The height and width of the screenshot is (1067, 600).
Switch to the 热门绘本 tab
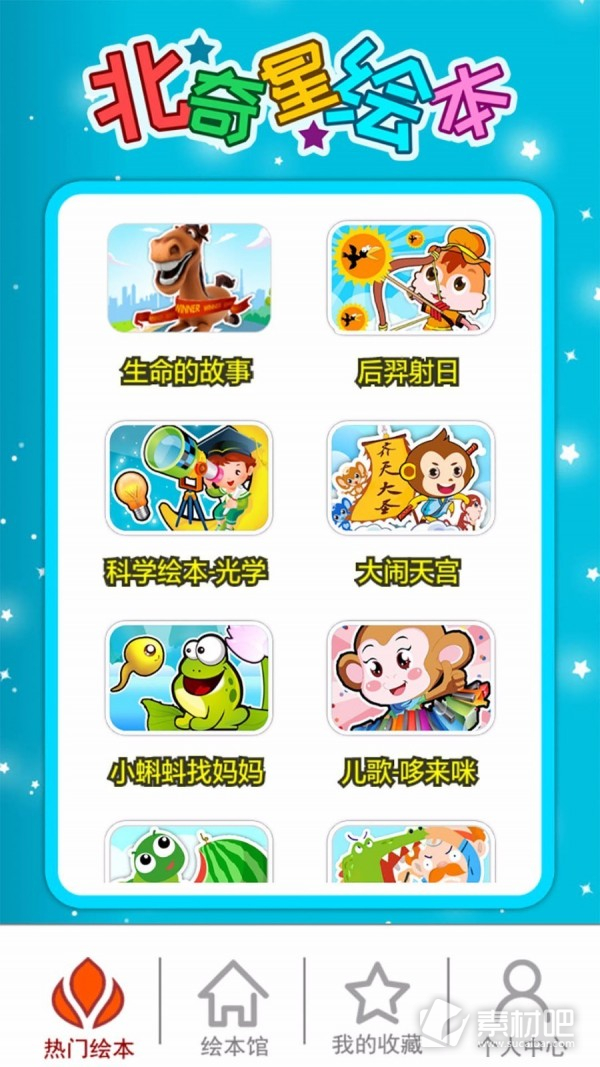(x=88, y=1006)
